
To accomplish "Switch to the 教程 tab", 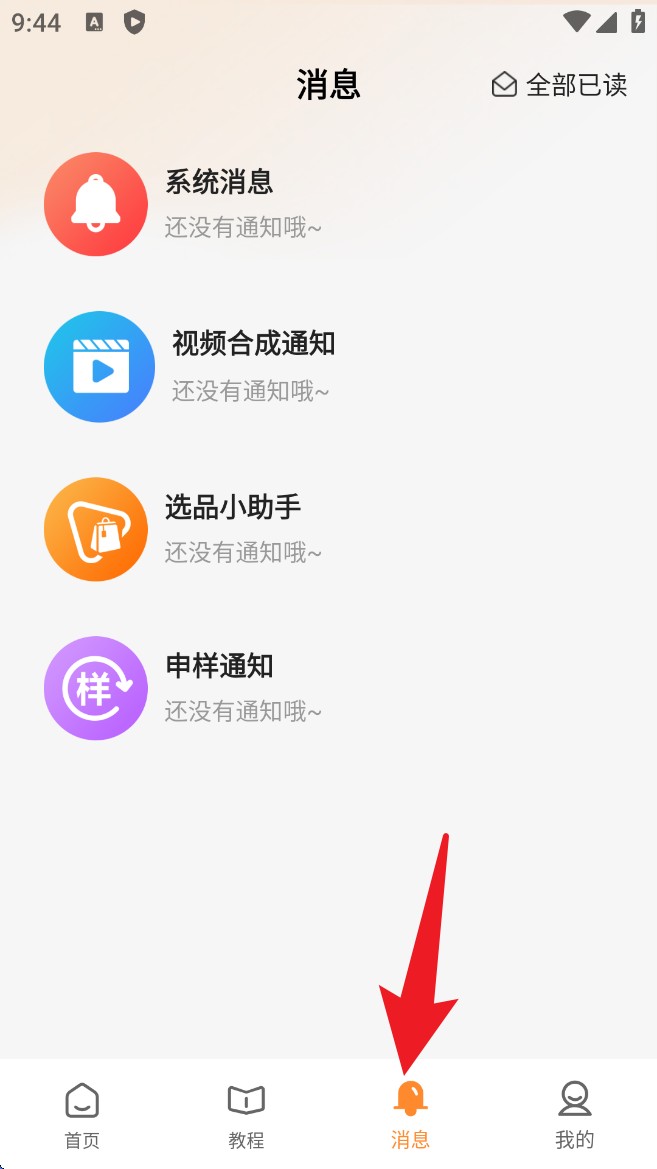I will [246, 1114].
